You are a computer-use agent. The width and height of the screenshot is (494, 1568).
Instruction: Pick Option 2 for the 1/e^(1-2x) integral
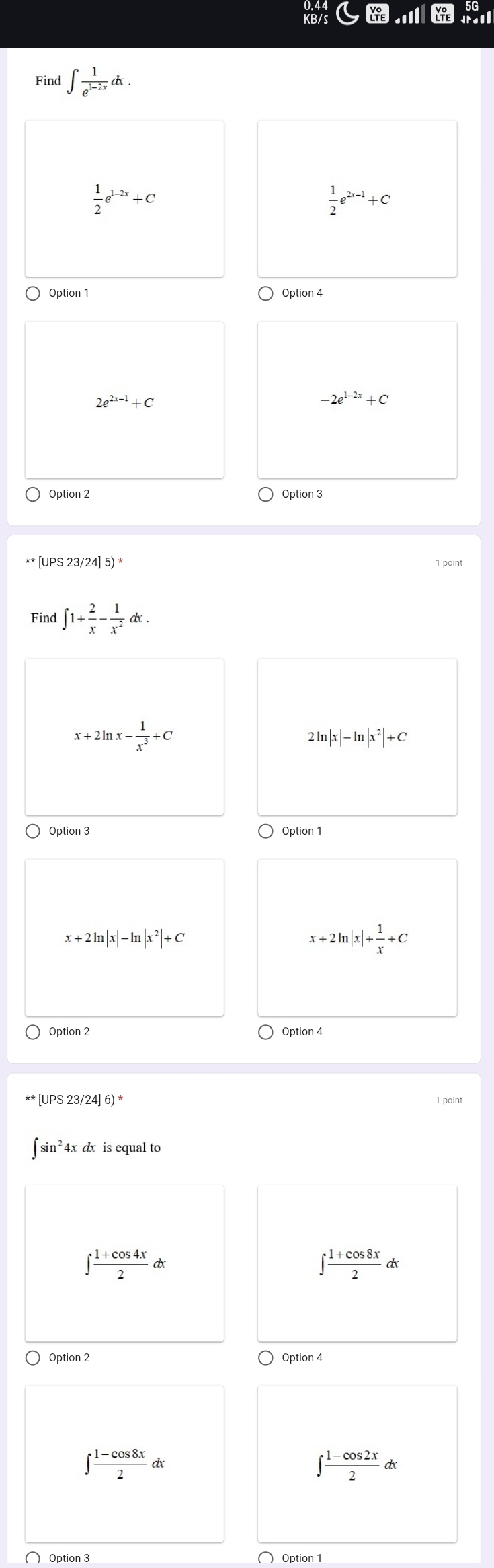[33, 494]
